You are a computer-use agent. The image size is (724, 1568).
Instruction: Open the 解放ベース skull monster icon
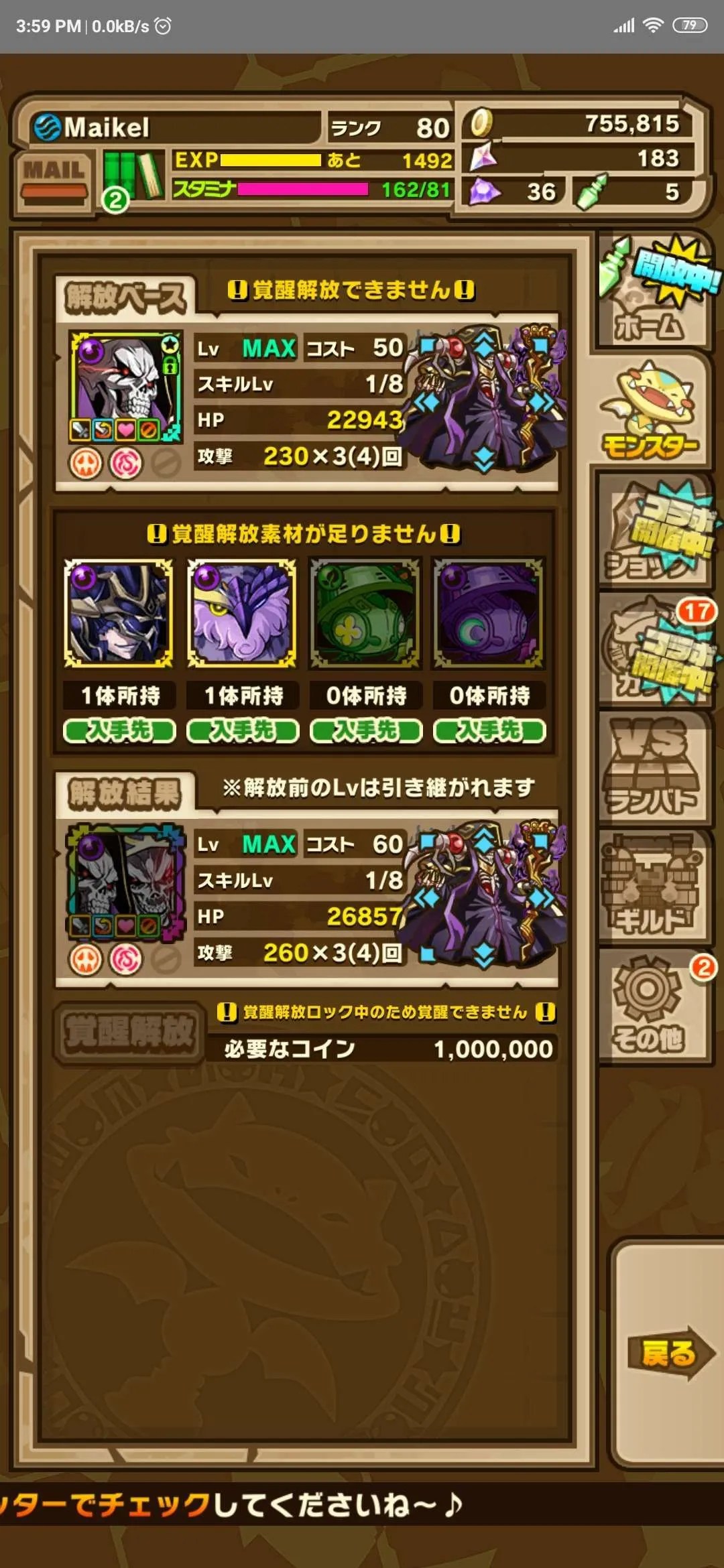click(125, 387)
